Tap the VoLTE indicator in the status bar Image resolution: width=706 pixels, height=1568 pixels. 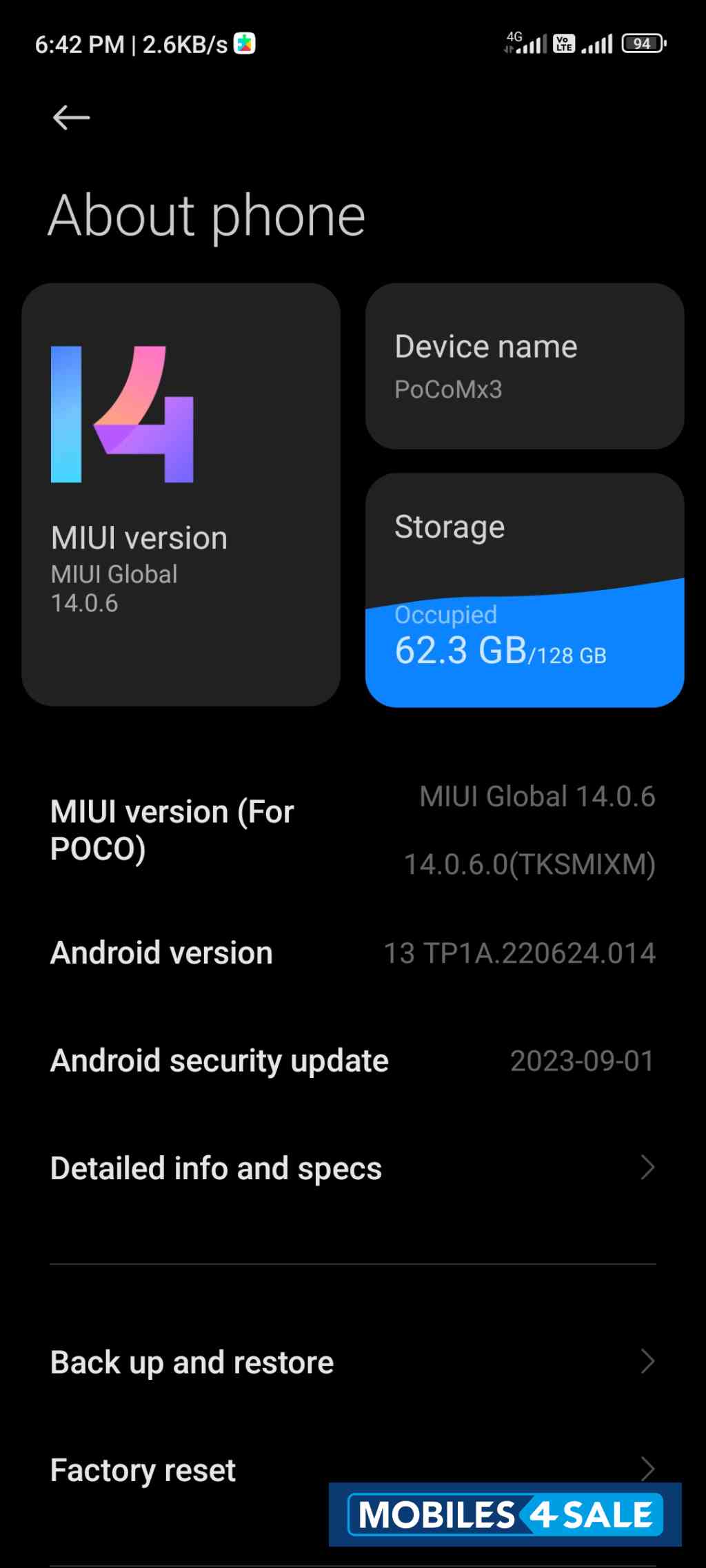[563, 43]
